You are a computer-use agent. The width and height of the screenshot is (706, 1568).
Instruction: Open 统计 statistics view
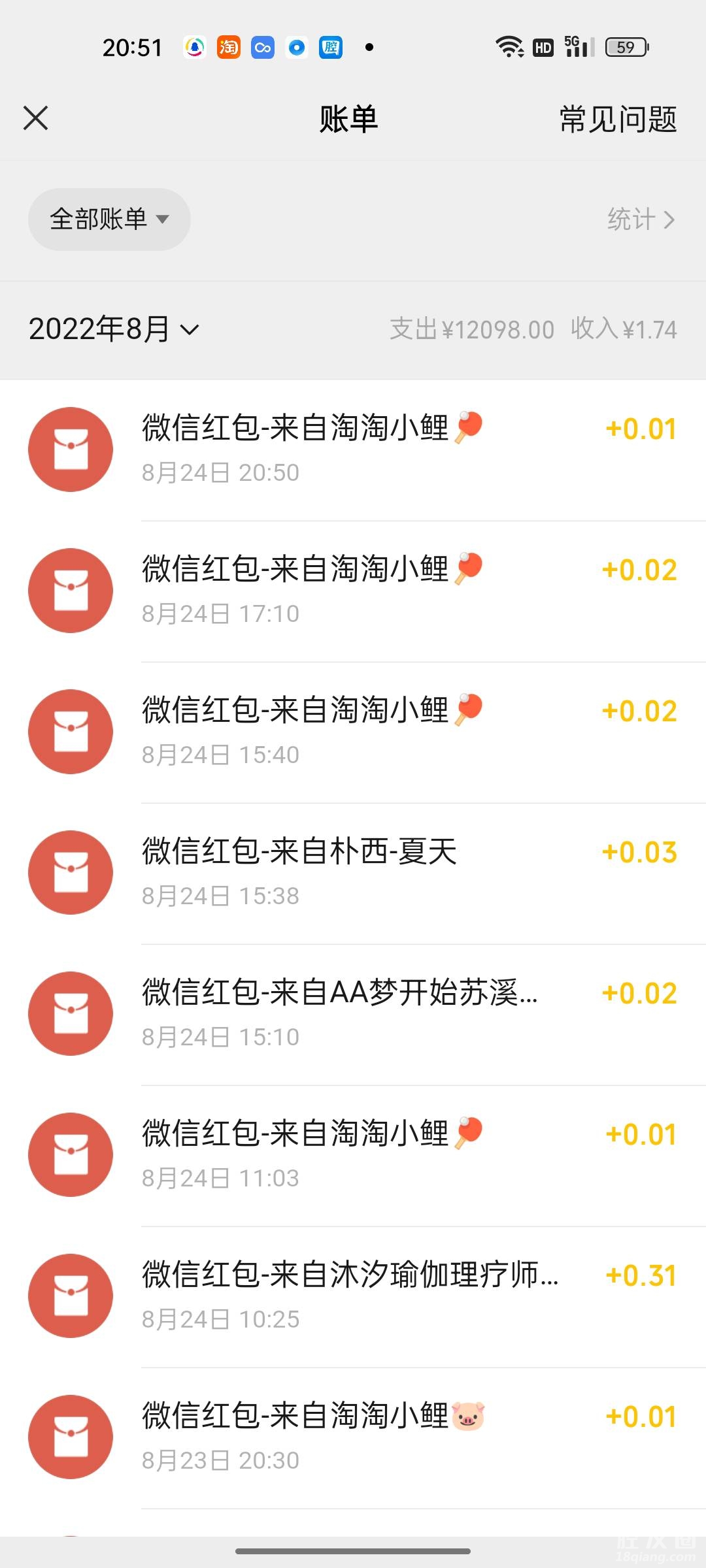pos(640,220)
